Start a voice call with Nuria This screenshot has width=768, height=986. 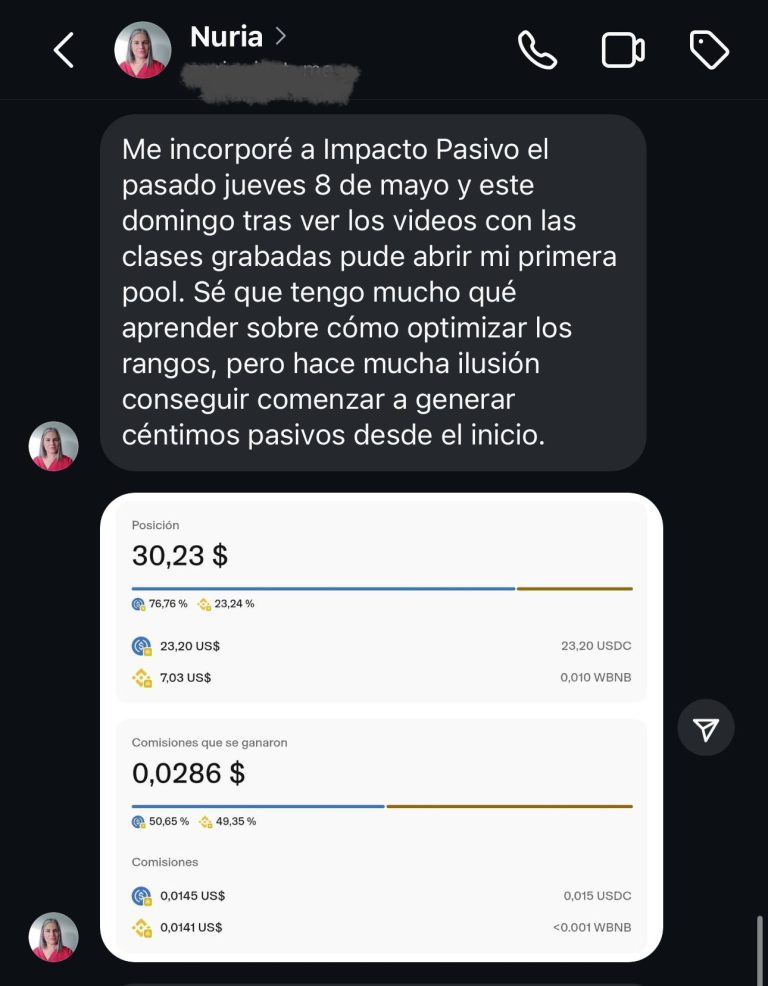coord(537,50)
